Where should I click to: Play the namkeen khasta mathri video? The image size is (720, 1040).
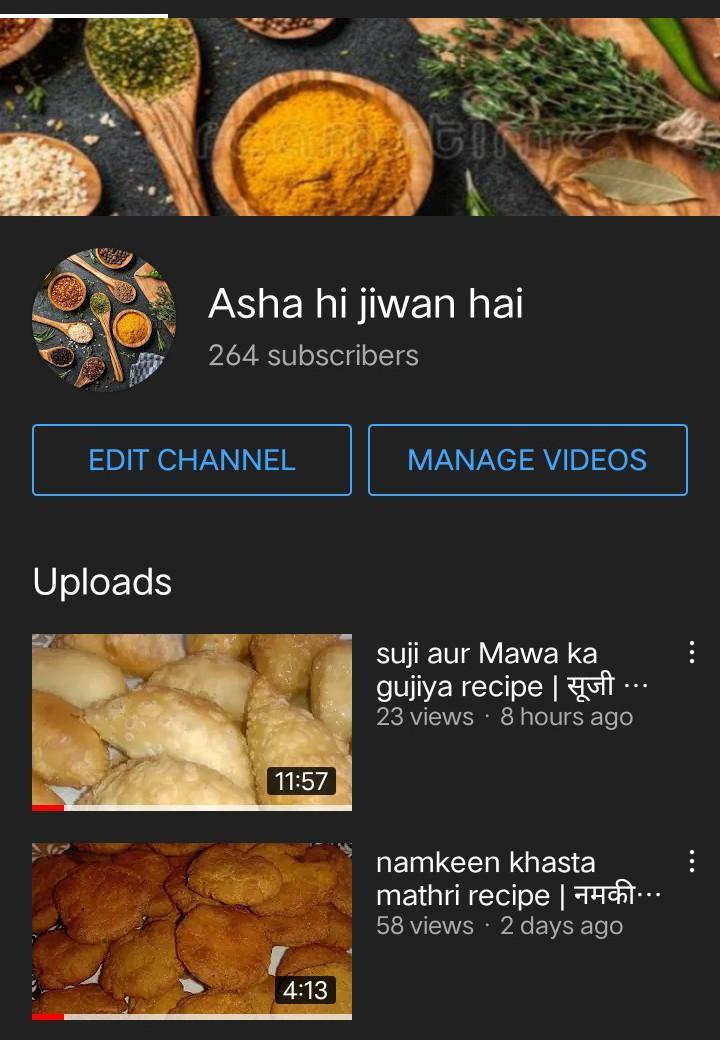point(192,930)
